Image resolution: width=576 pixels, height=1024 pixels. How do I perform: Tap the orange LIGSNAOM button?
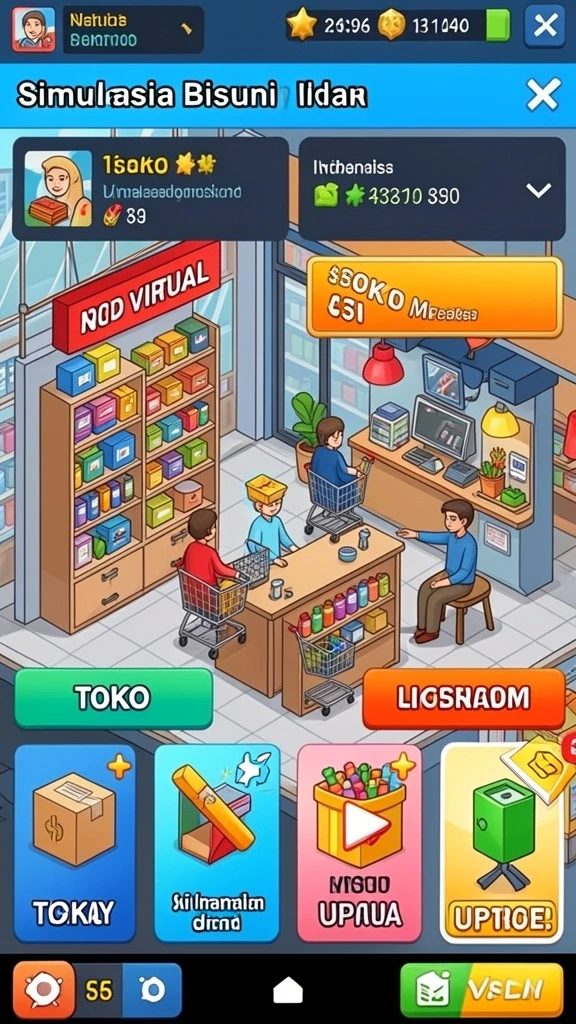tap(464, 699)
